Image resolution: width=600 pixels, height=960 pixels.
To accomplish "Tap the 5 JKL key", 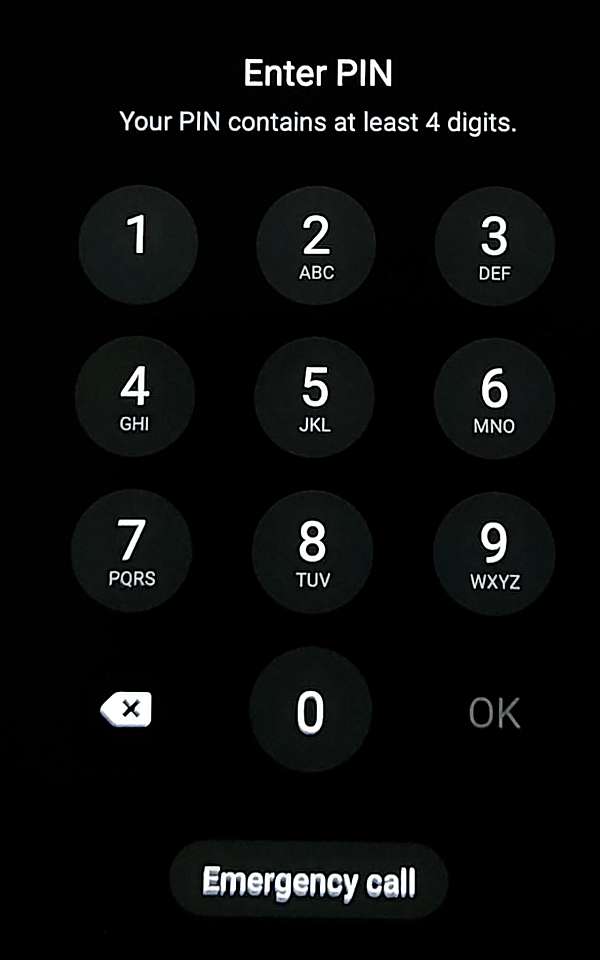I will pyautogui.click(x=314, y=397).
